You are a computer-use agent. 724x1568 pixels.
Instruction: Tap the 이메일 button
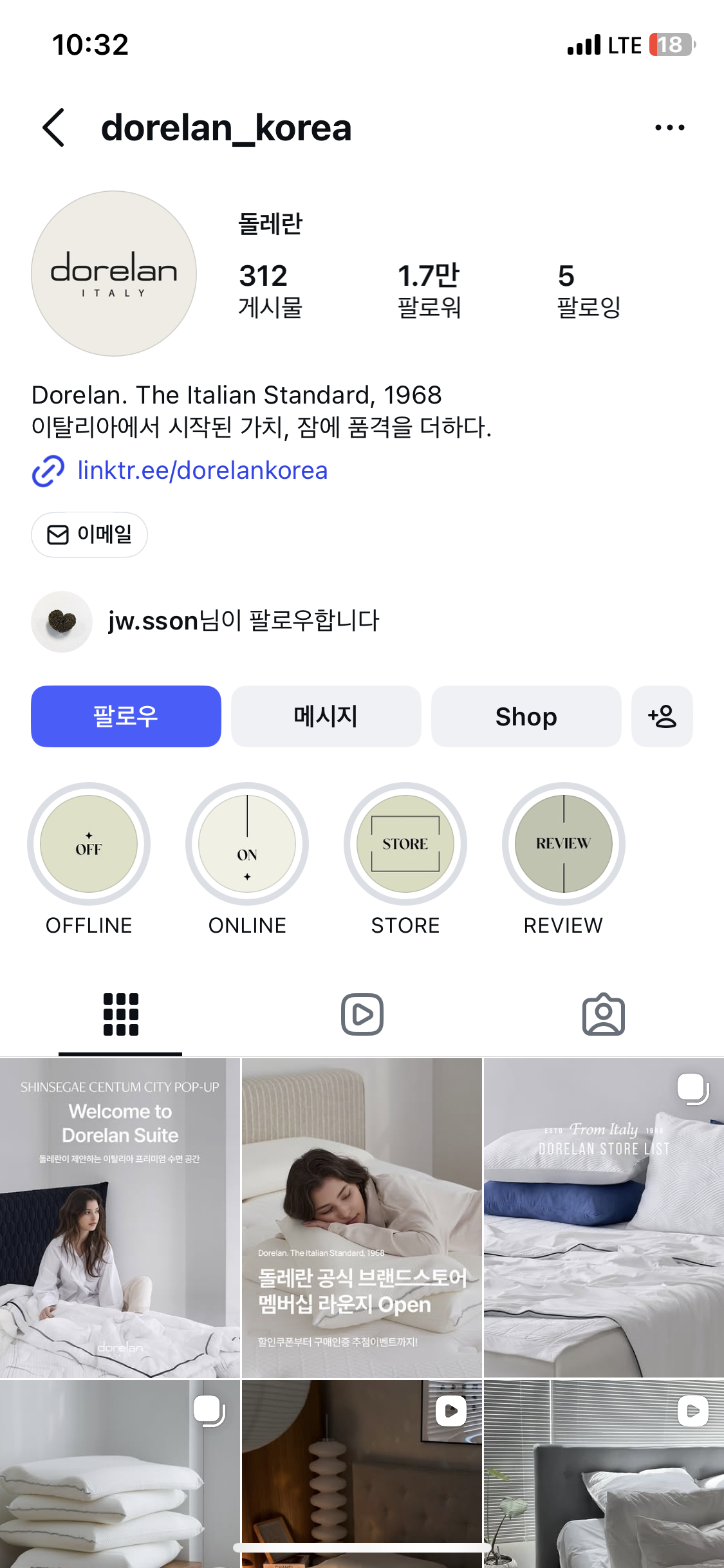pos(89,534)
